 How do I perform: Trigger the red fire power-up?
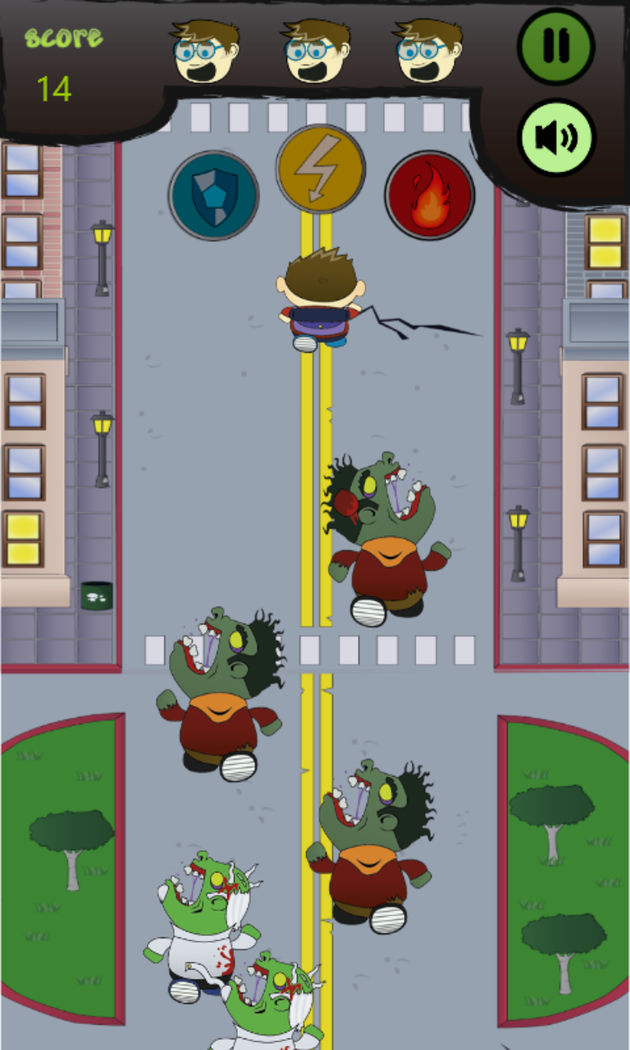[x=430, y=195]
